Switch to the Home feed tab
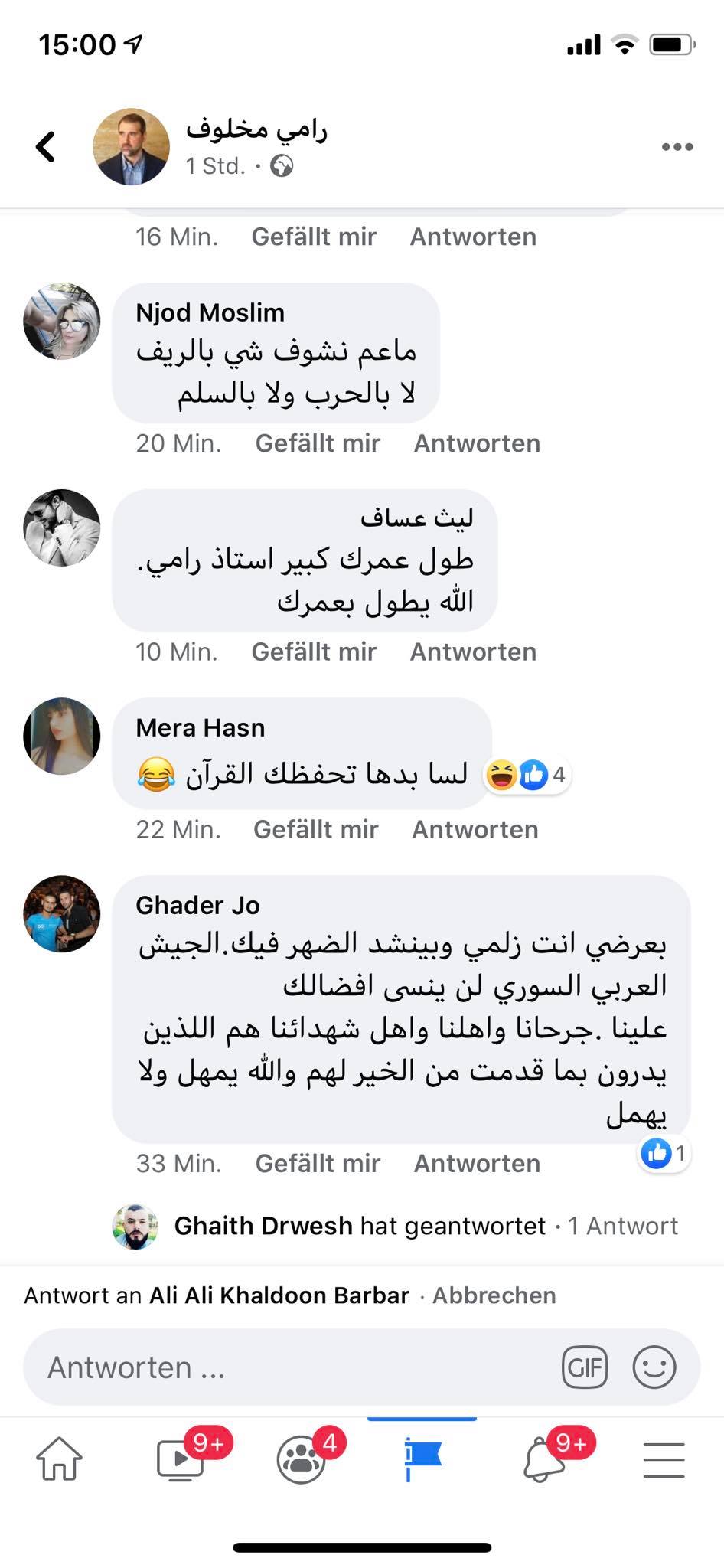This screenshot has width=724, height=1568. [59, 1459]
